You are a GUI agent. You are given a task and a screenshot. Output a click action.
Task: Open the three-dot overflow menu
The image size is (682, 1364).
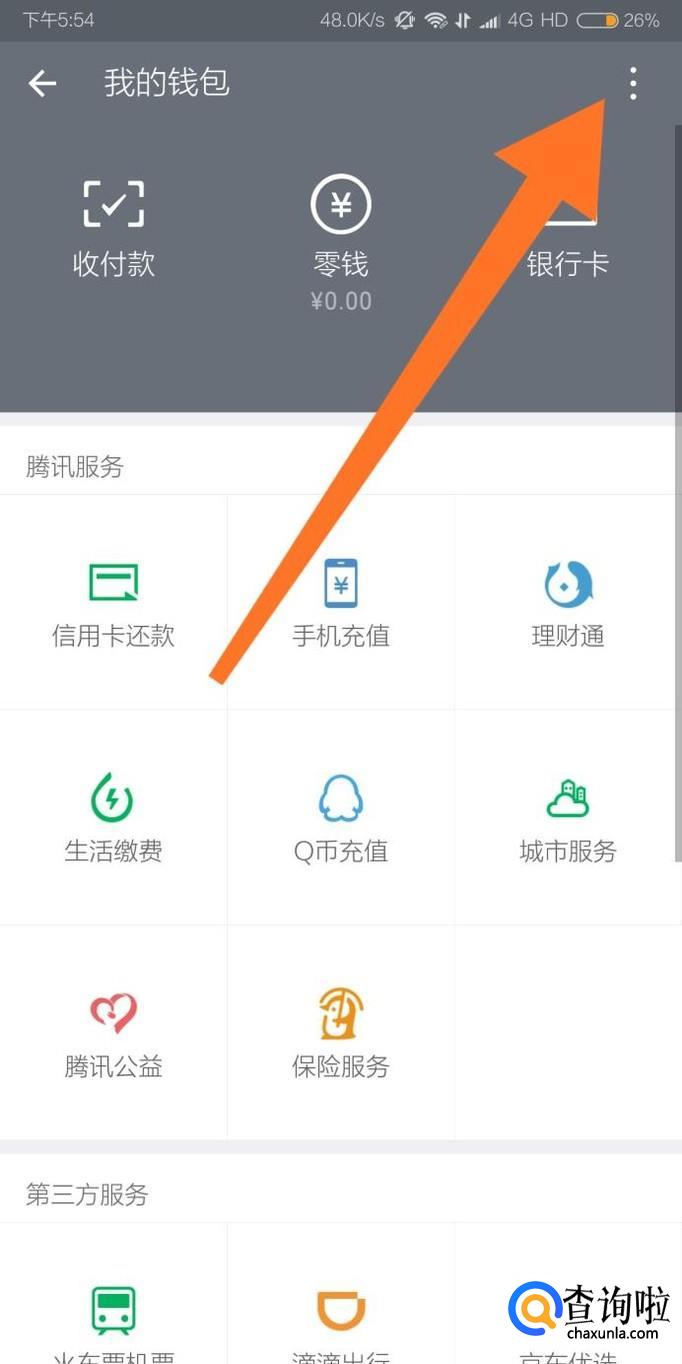coord(632,84)
